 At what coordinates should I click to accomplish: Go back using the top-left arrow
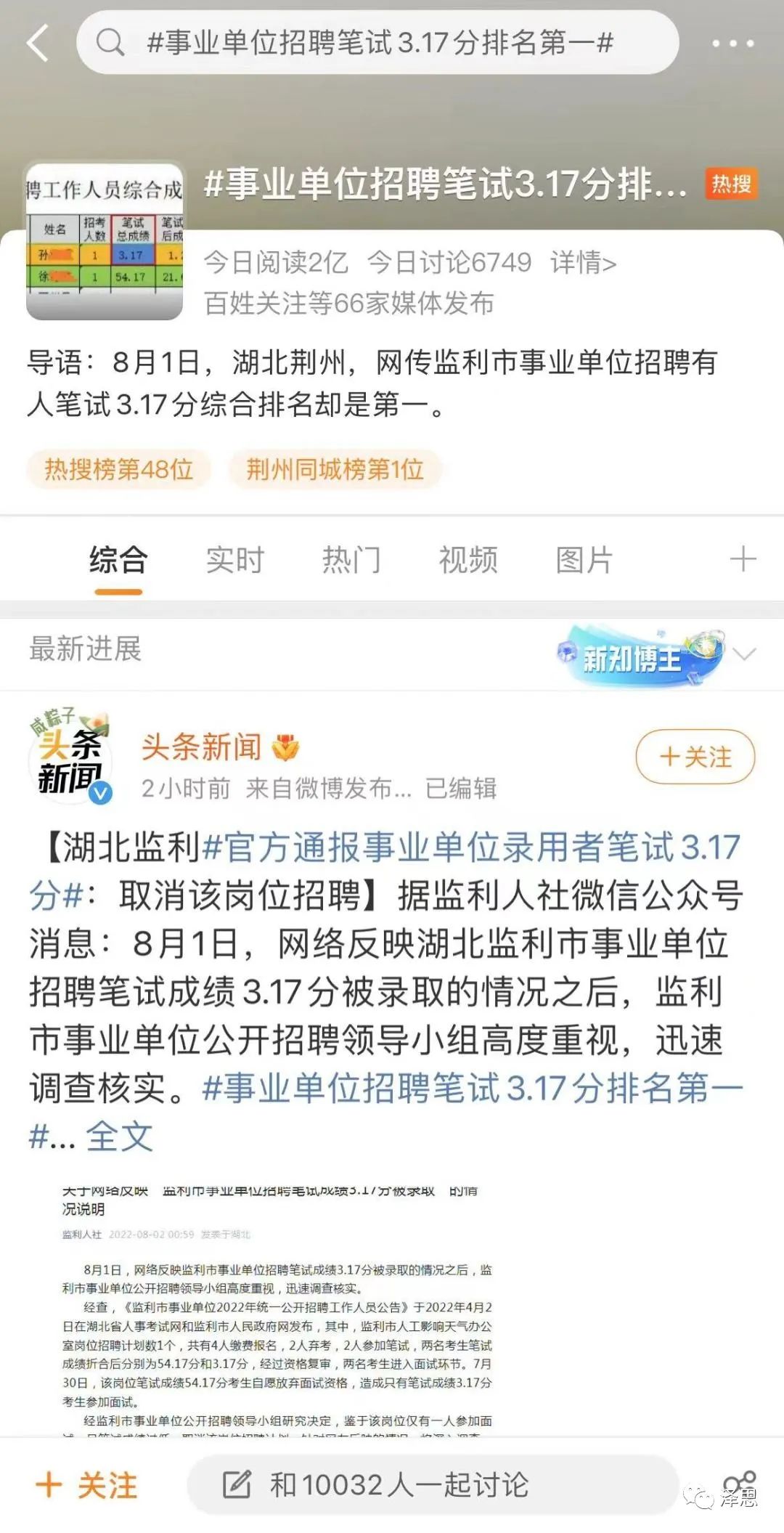point(38,43)
